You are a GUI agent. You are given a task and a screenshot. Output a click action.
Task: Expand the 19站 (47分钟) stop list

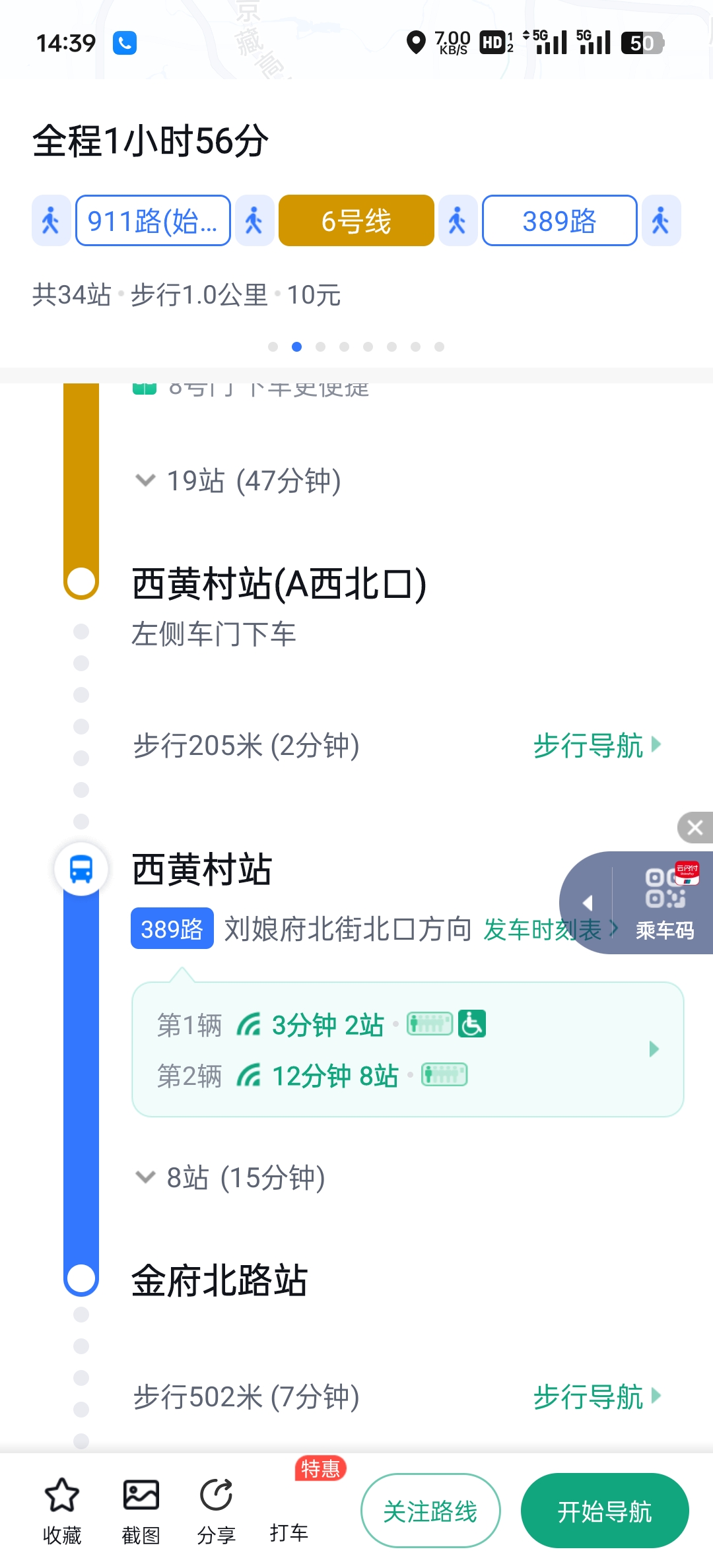[x=238, y=480]
